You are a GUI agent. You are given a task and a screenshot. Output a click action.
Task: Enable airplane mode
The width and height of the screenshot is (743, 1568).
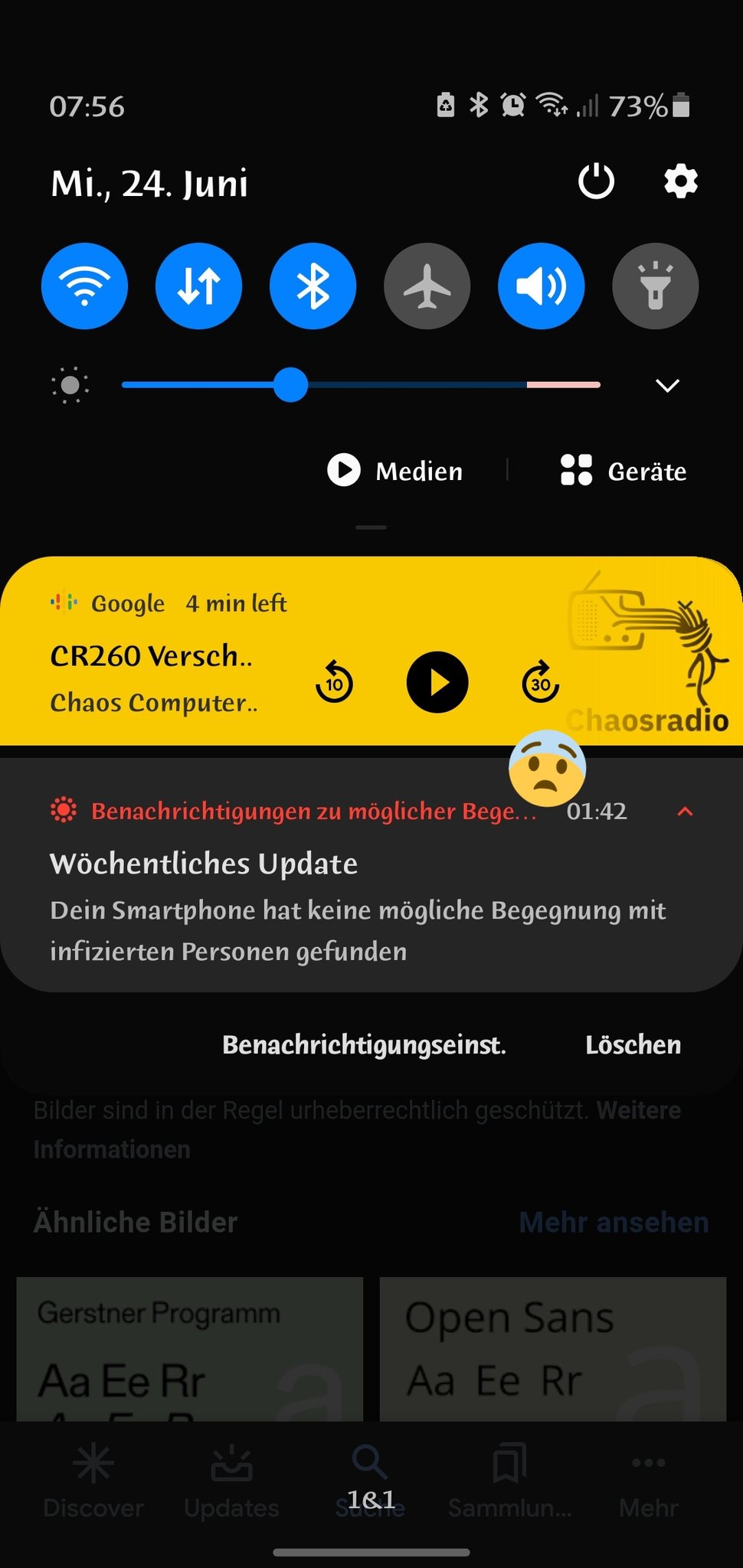pos(427,286)
